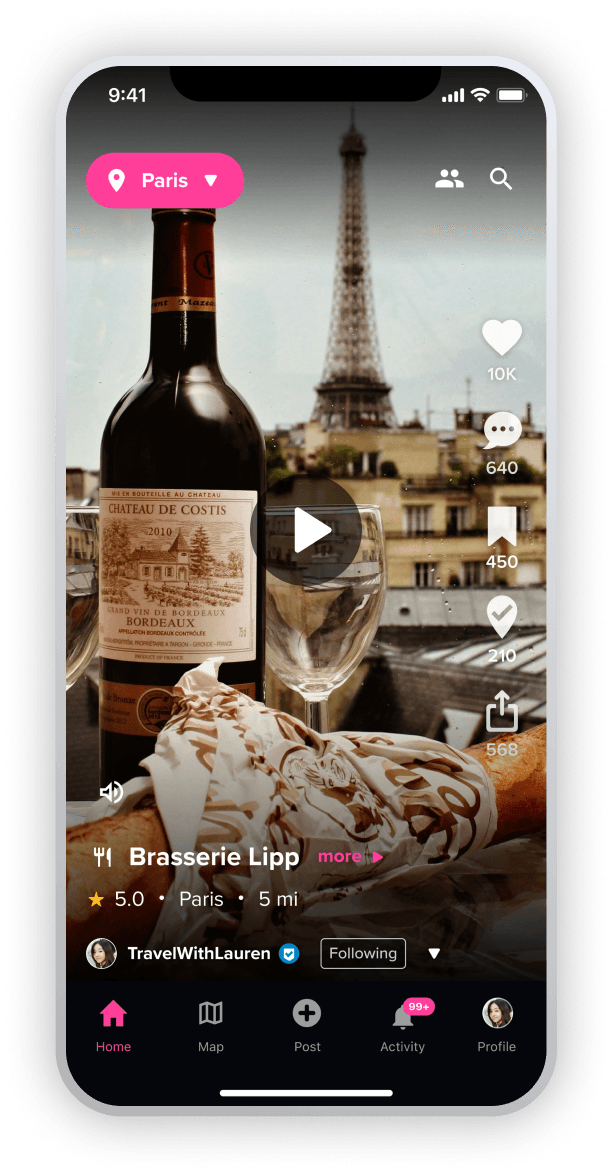Switch to the Map tab

(x=211, y=1026)
